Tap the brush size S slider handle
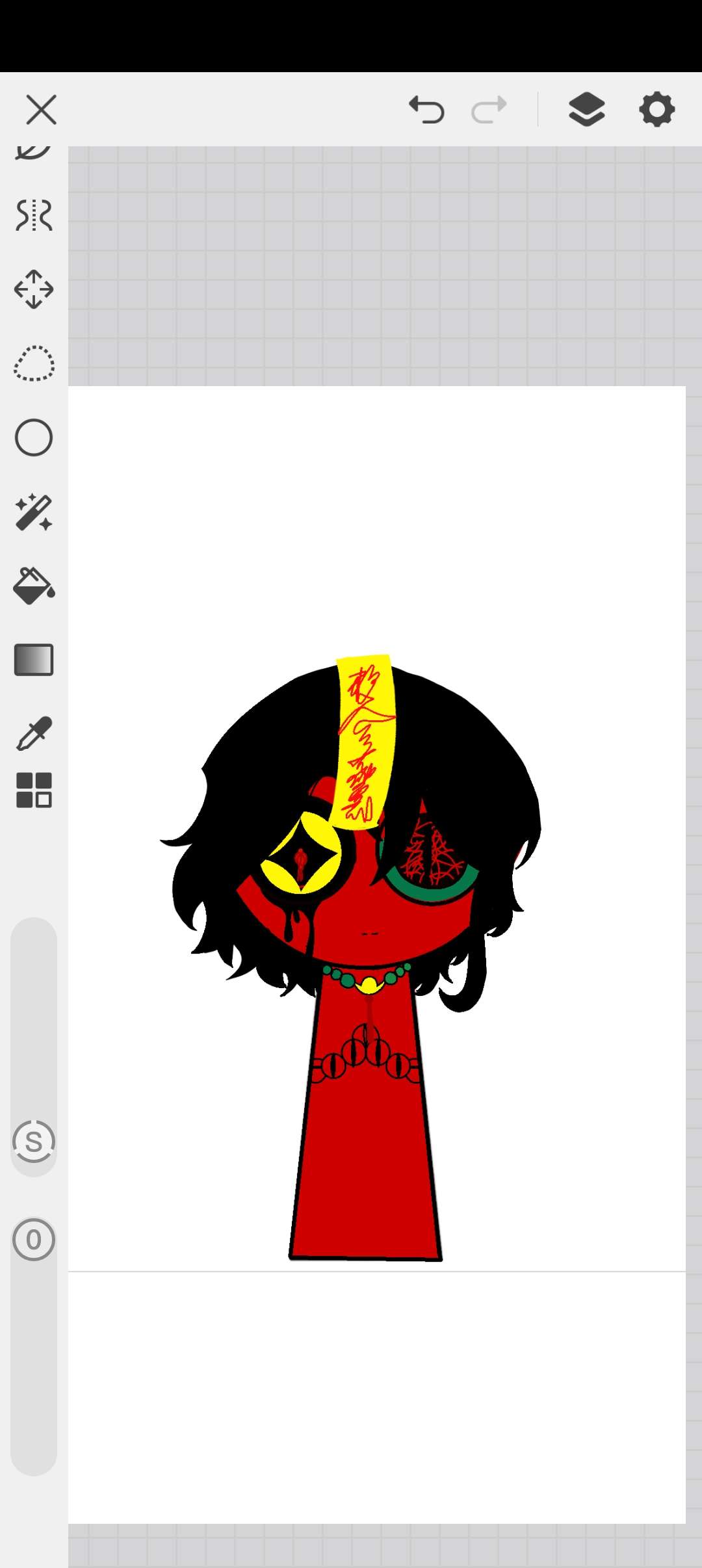702x1568 pixels. 34,1141
